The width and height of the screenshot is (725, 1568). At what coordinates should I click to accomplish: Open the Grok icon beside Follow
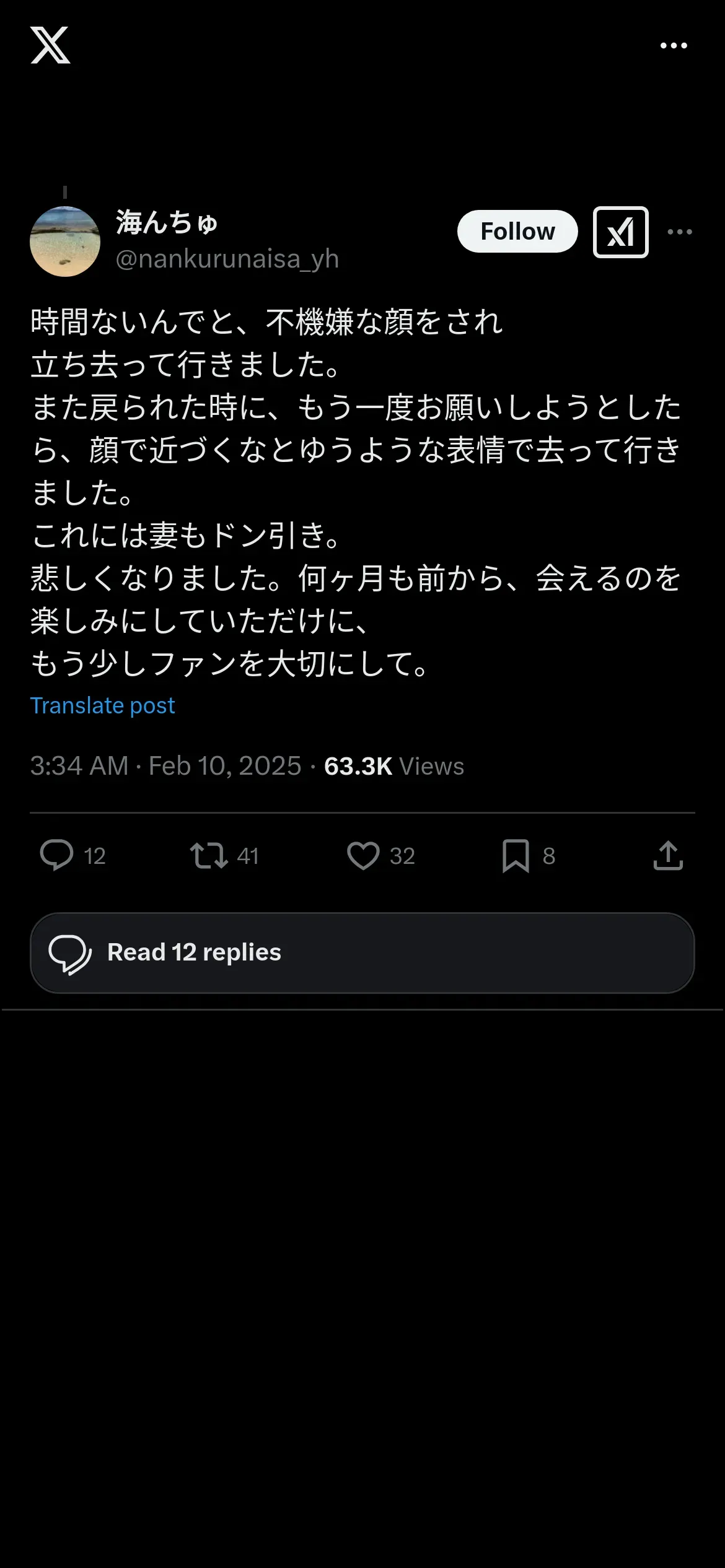pos(620,232)
